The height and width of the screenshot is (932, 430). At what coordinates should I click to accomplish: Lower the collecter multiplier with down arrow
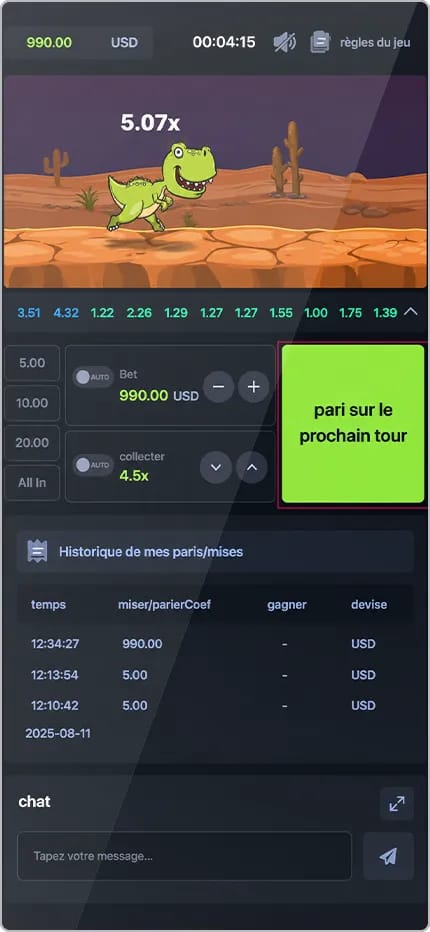click(216, 468)
